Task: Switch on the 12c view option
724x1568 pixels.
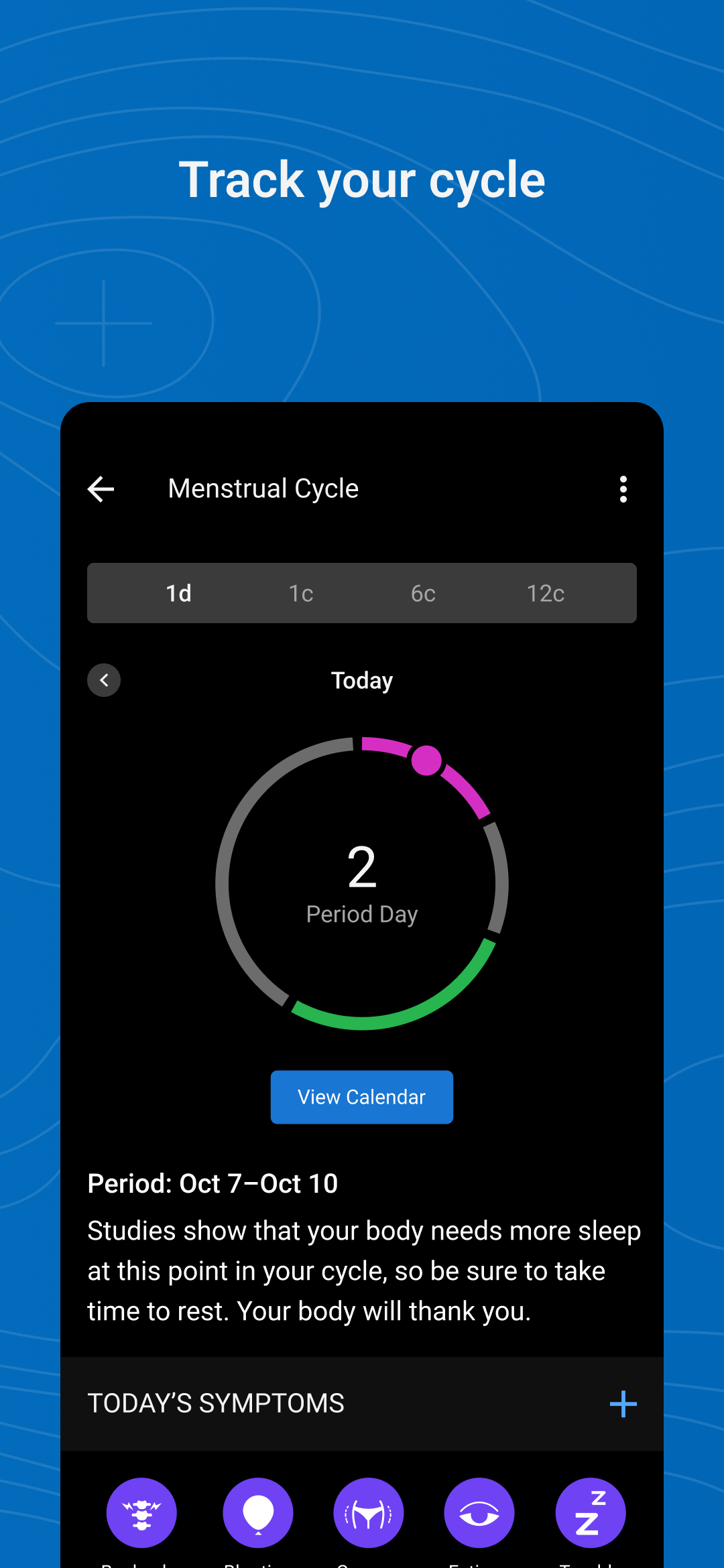Action: click(545, 593)
